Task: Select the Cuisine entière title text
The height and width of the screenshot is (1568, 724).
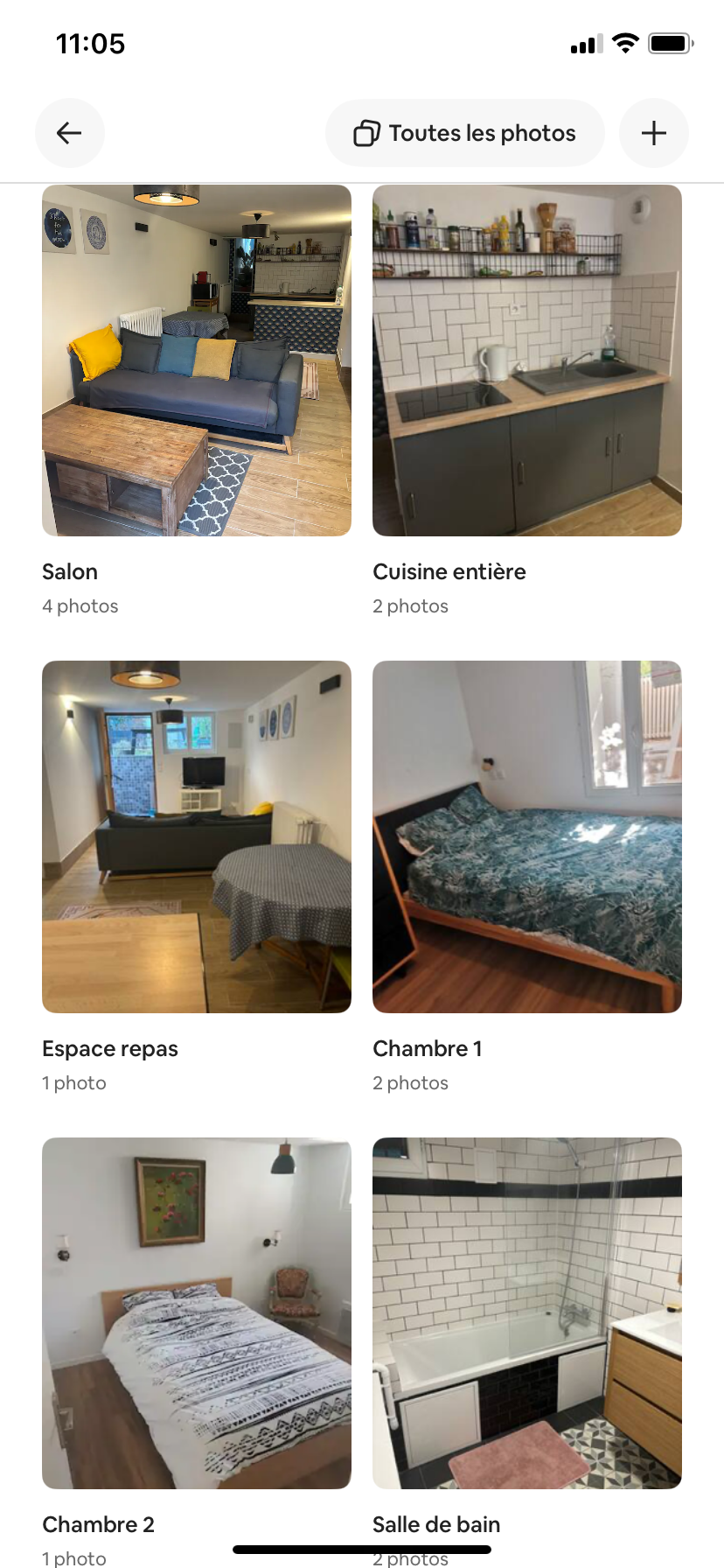Action: pos(449,571)
